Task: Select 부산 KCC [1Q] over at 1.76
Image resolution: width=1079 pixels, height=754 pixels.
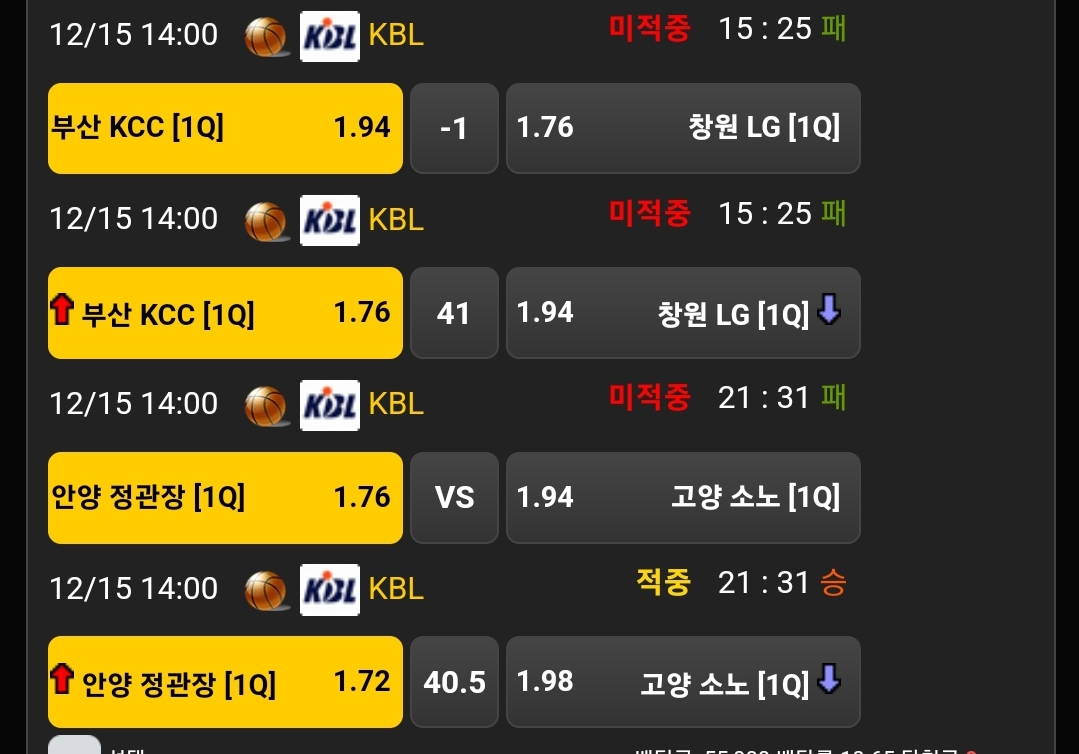Action: pos(225,313)
